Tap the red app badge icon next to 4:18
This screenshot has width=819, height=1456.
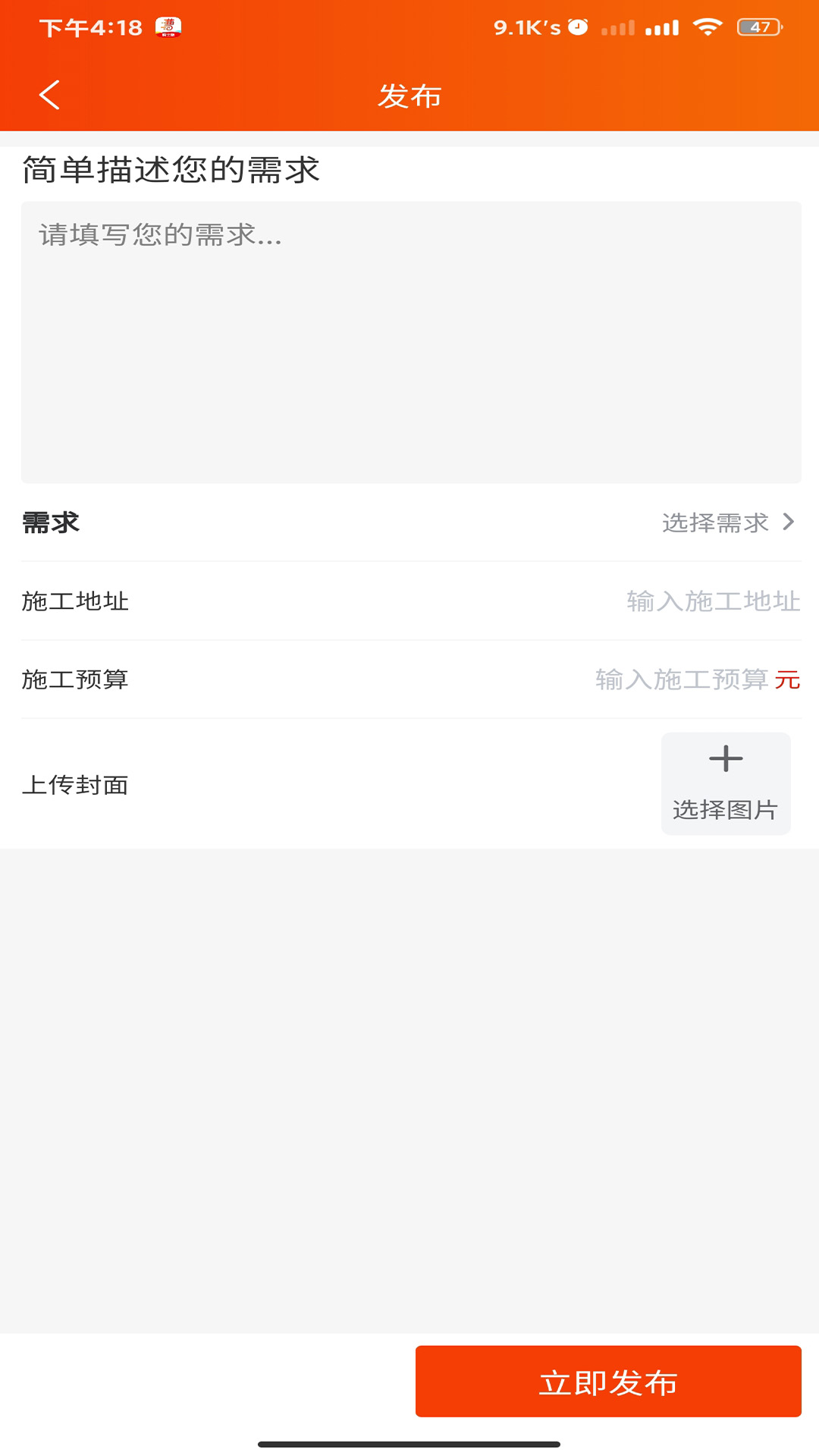(x=168, y=27)
